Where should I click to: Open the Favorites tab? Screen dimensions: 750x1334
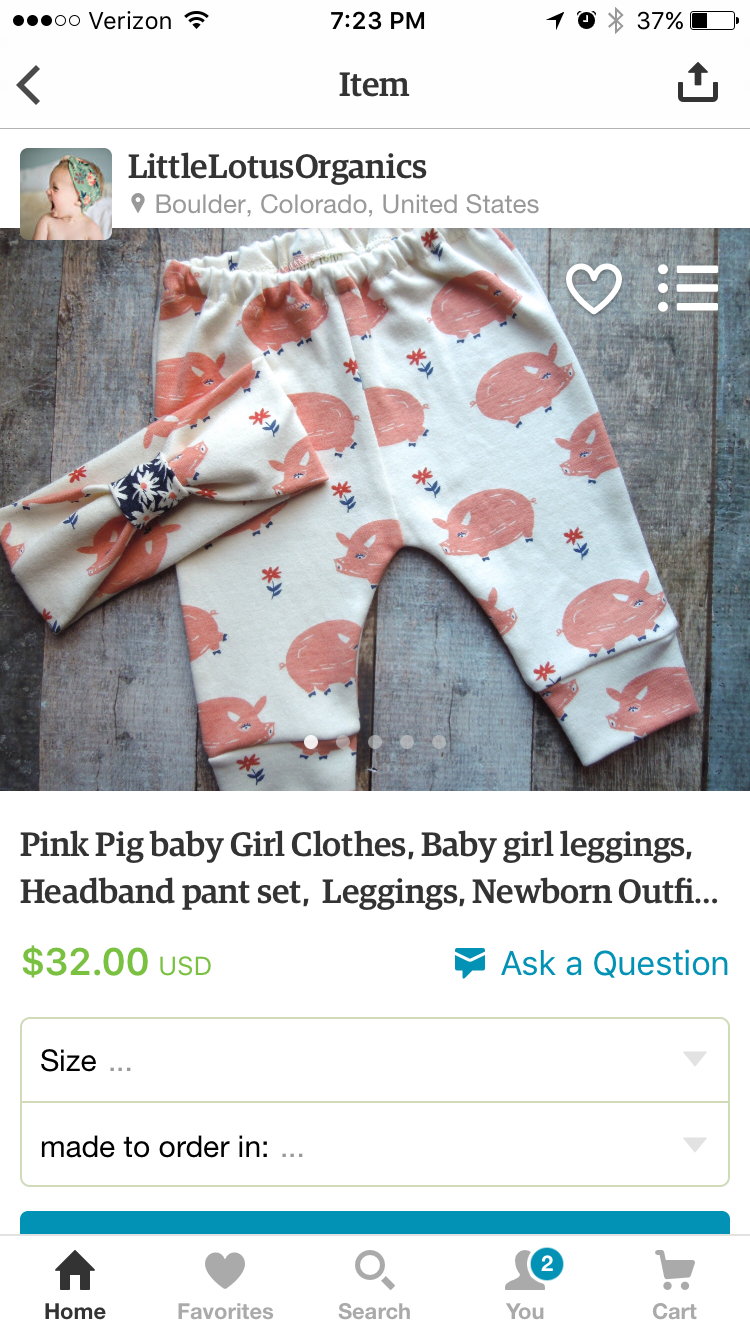point(225,1286)
